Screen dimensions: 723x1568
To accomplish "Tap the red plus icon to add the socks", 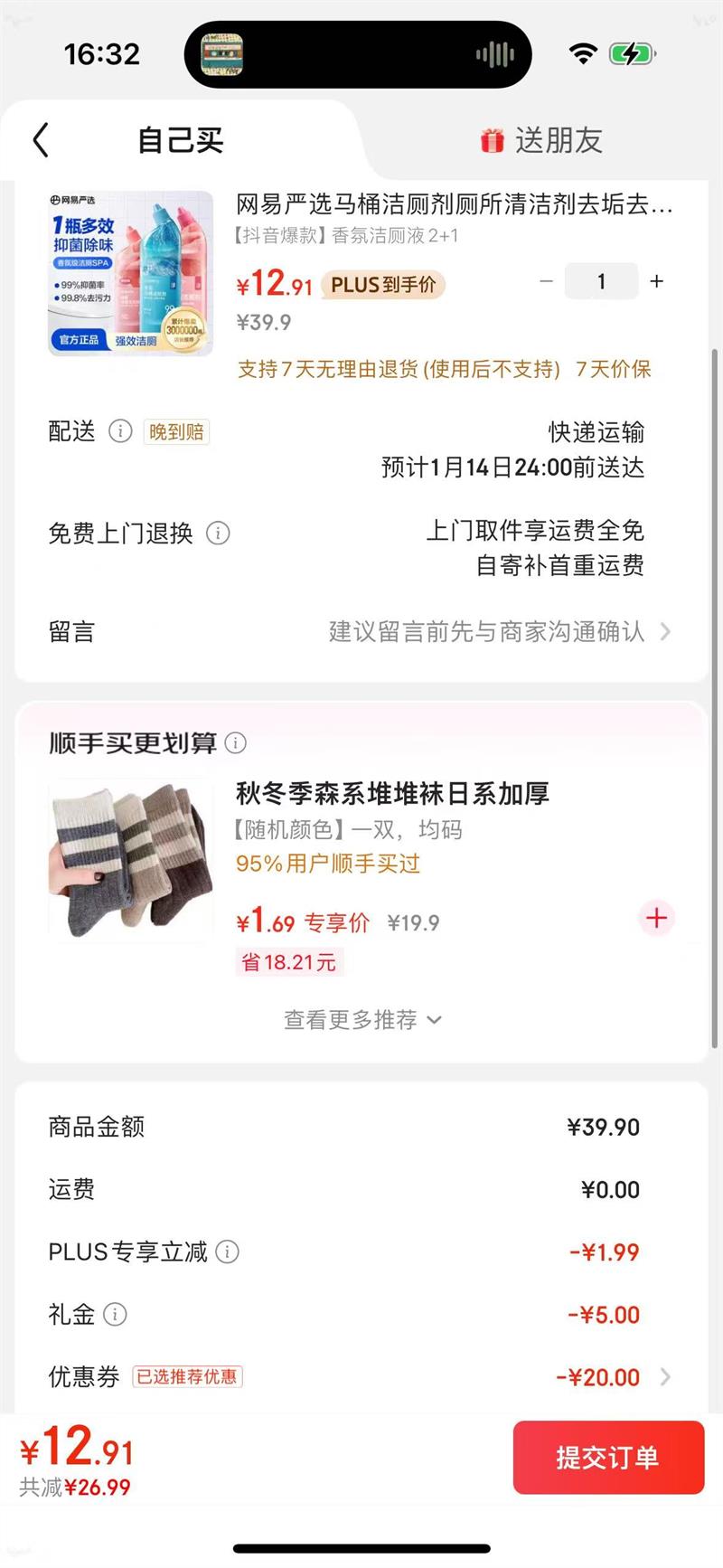I will pyautogui.click(x=656, y=918).
